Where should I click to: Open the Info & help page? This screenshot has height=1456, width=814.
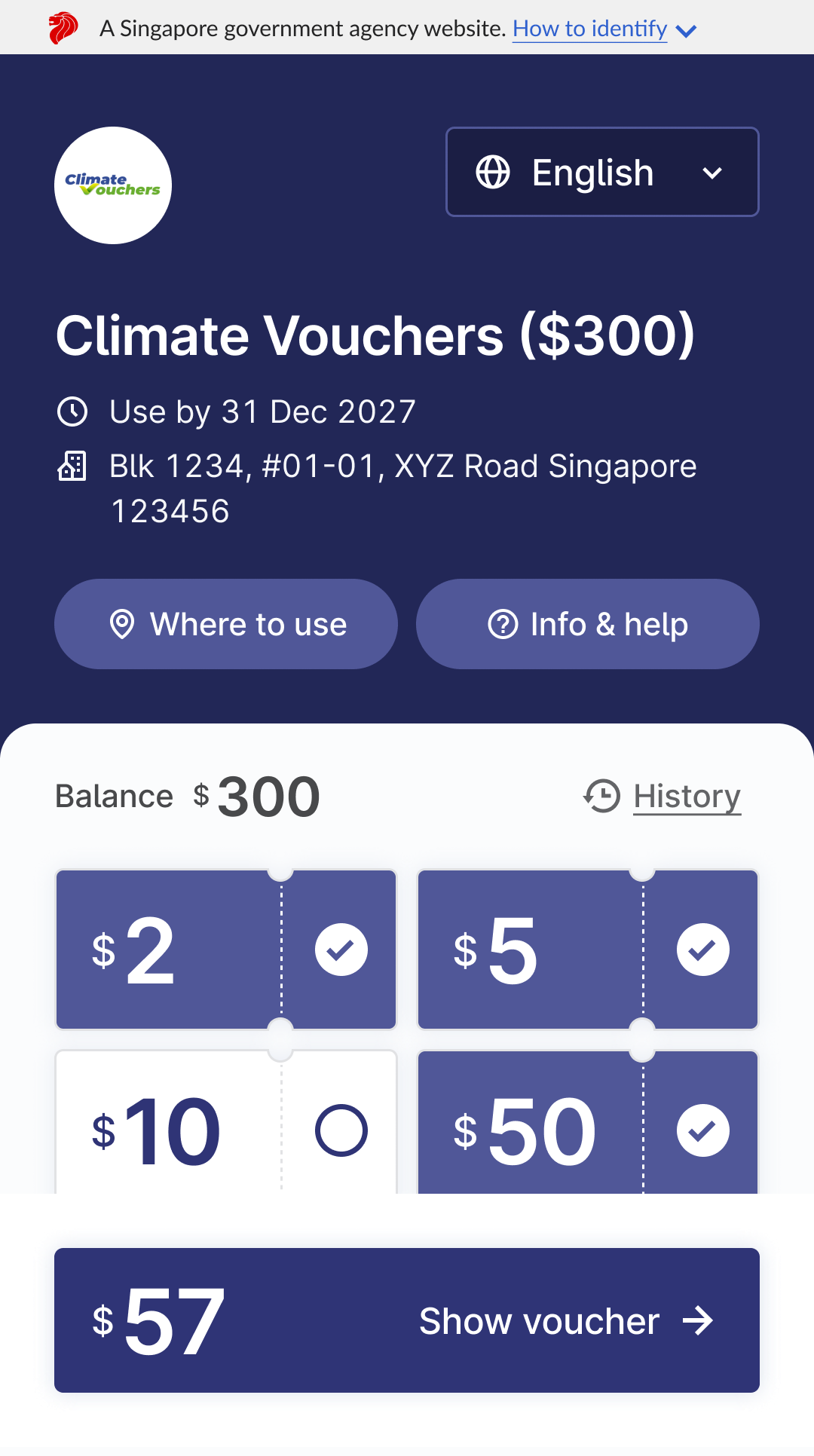(587, 624)
